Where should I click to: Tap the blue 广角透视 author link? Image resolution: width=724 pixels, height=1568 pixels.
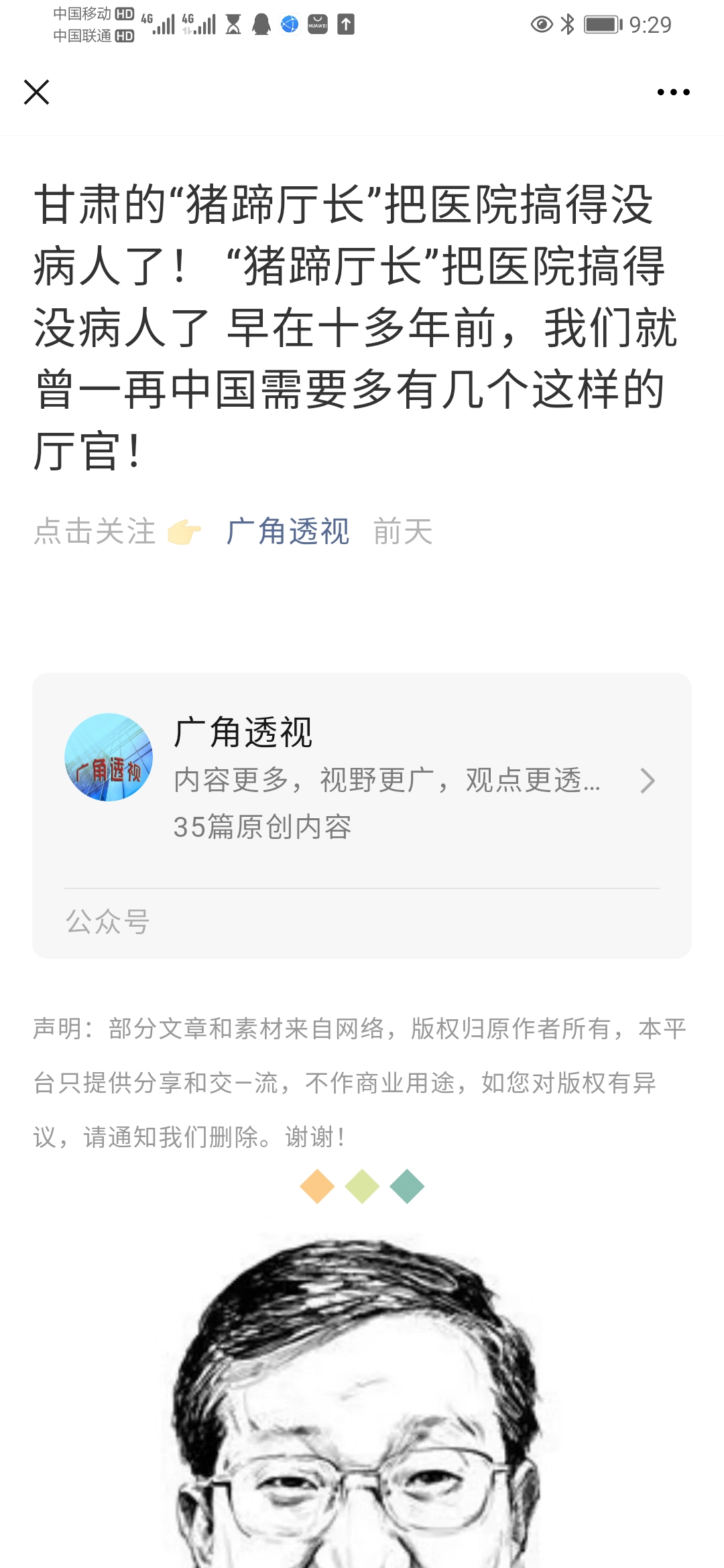(288, 532)
